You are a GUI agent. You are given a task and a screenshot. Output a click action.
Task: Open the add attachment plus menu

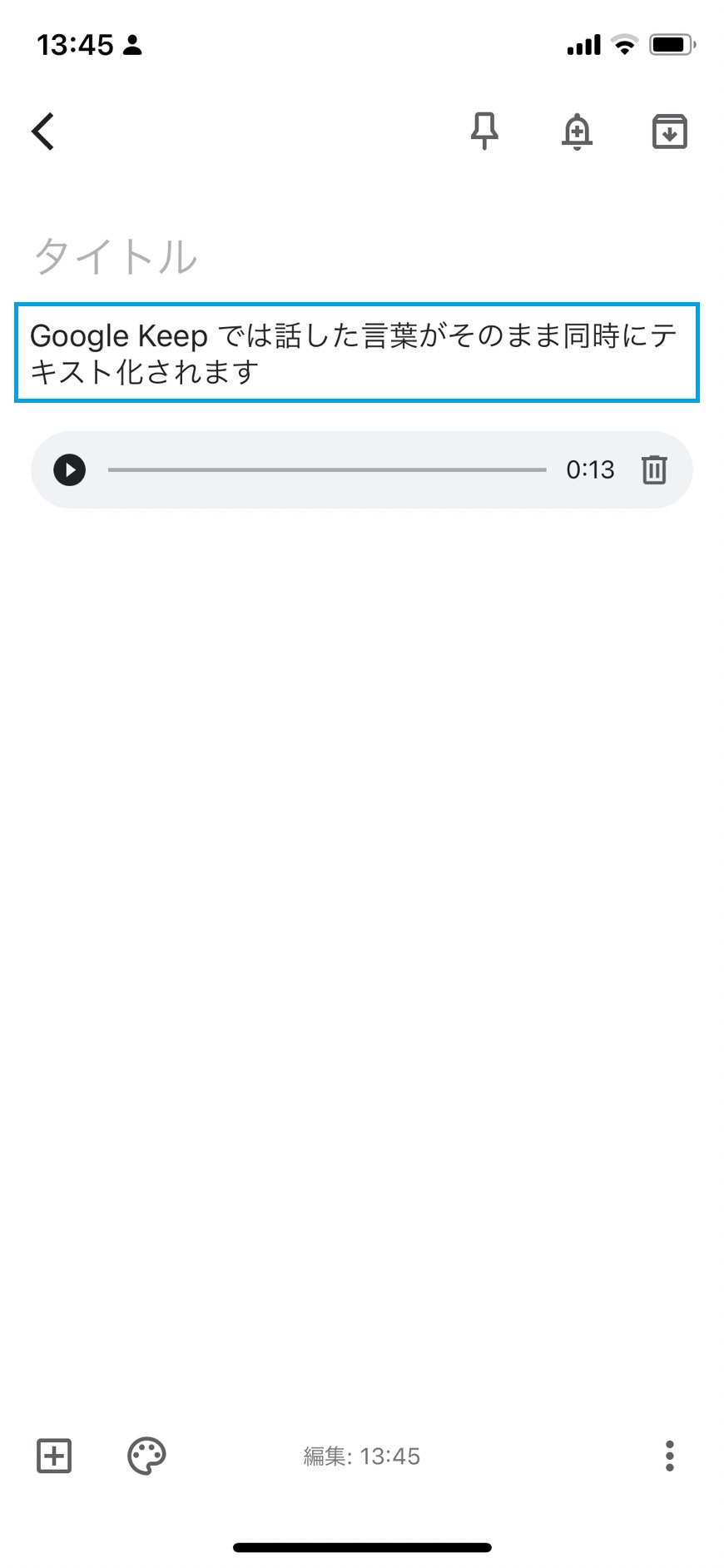click(x=54, y=1456)
